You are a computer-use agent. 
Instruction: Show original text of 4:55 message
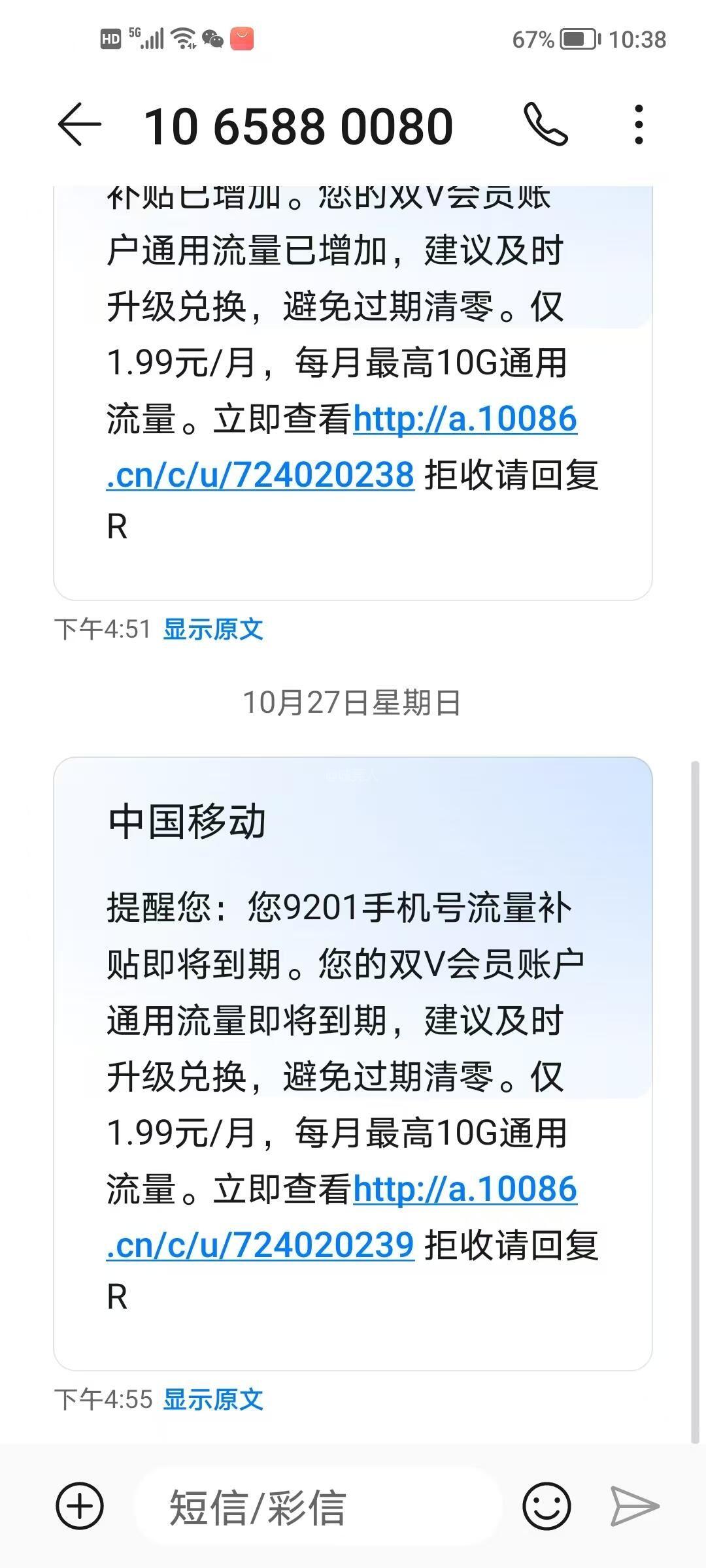213,1400
